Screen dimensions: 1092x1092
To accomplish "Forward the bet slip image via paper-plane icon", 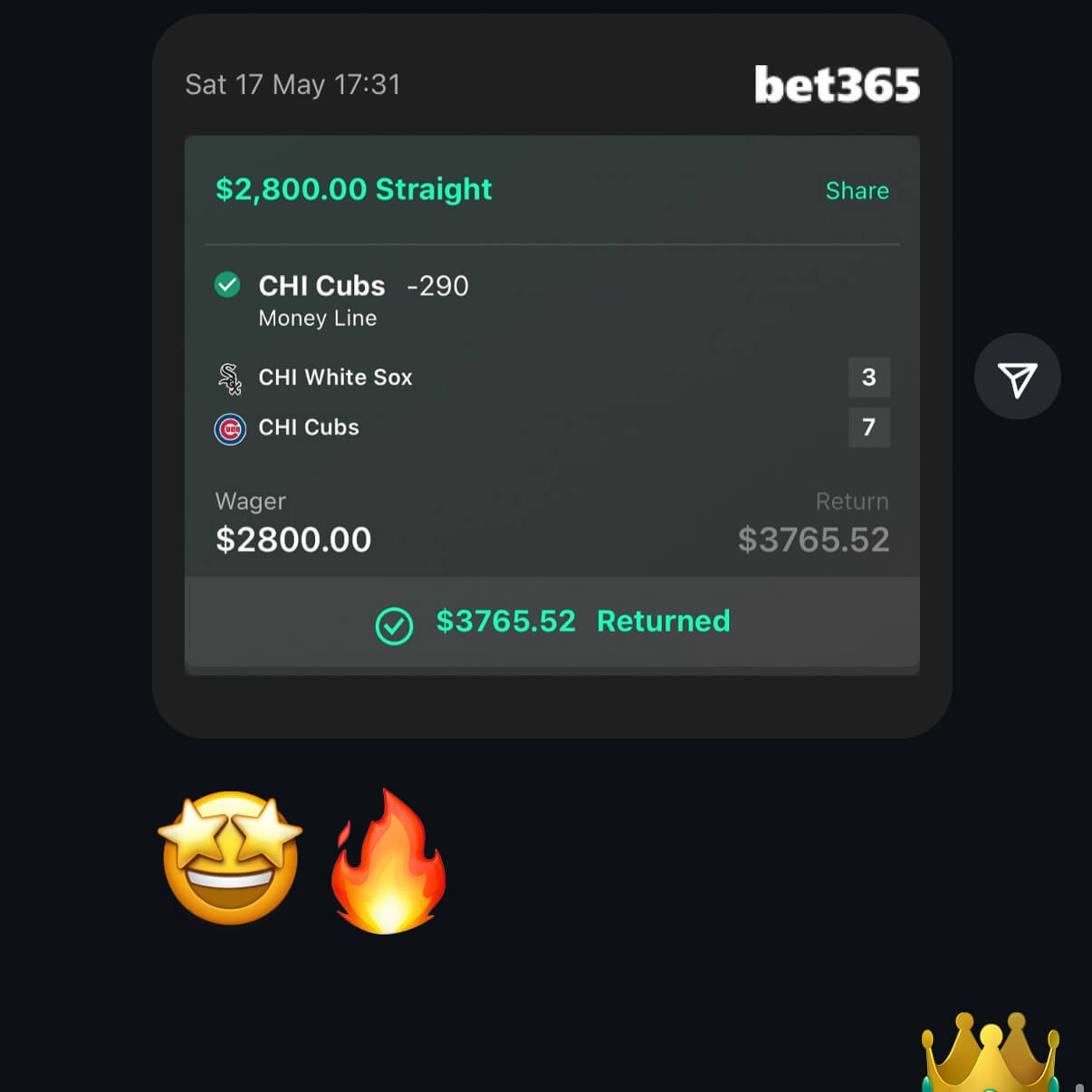I will tap(1017, 378).
